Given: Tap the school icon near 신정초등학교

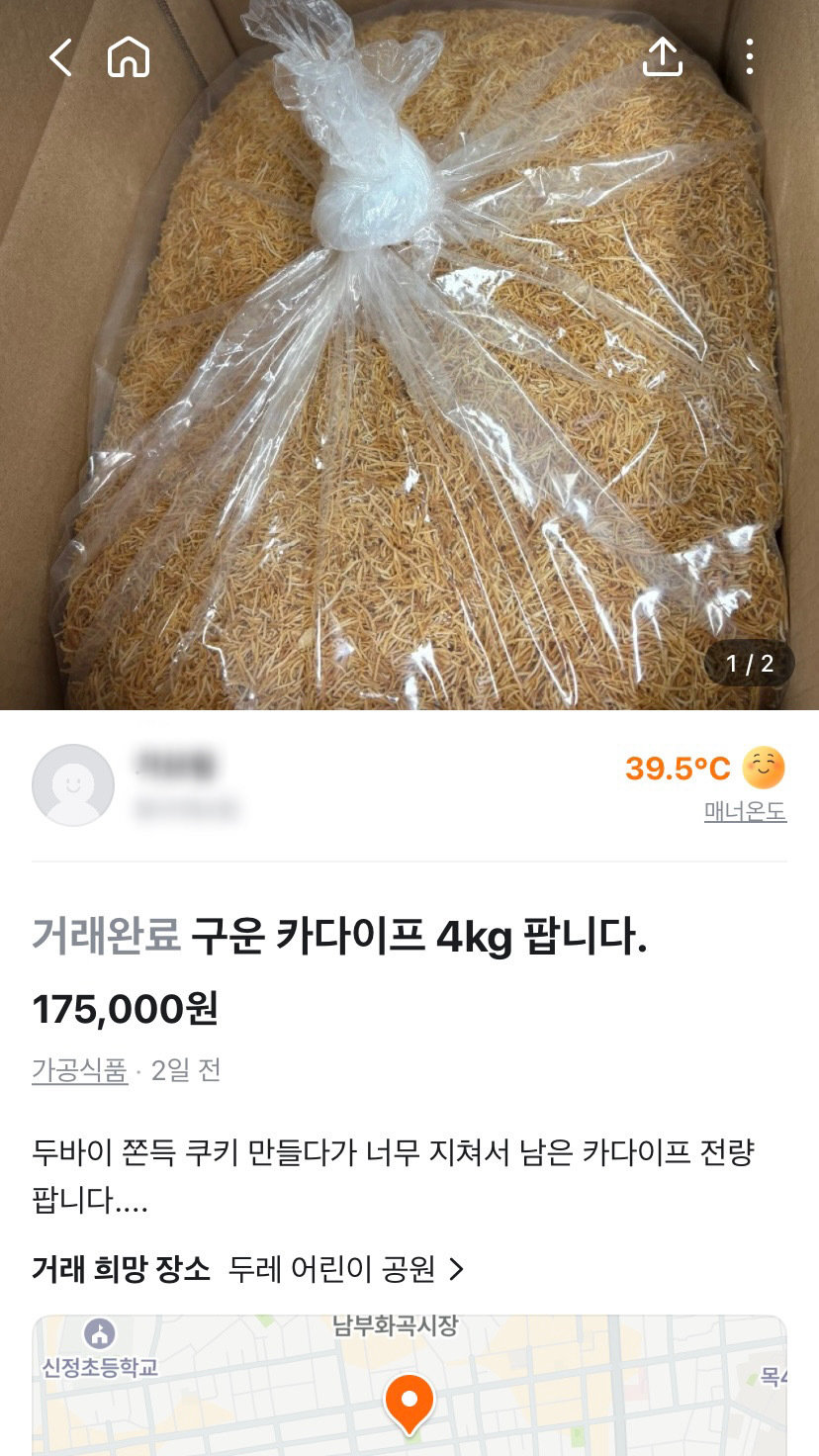Looking at the screenshot, I should click(x=98, y=1333).
